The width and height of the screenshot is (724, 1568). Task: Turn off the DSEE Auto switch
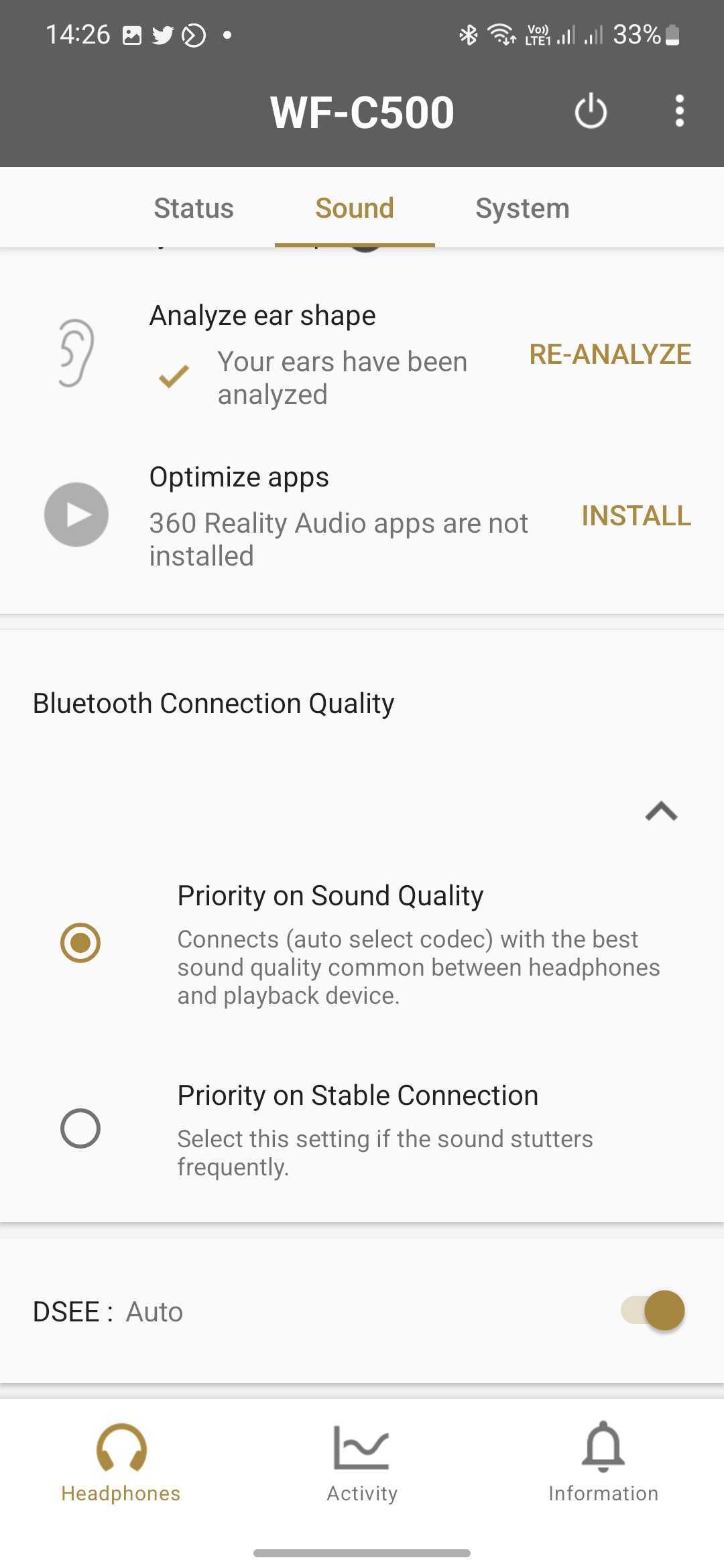[653, 1311]
